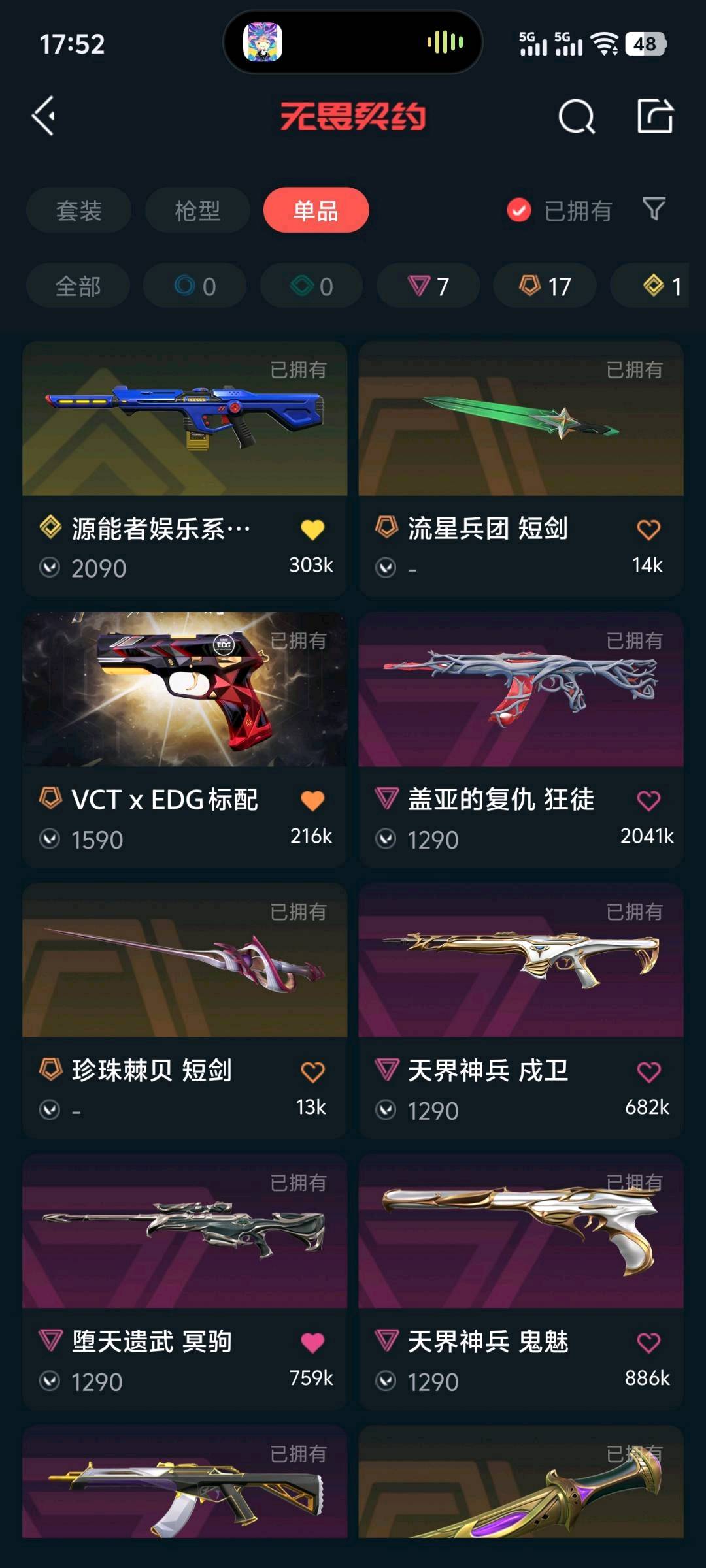Like the 珍珠棘贝 短剑 skin
Image resolution: width=706 pixels, height=1568 pixels.
coord(312,1071)
